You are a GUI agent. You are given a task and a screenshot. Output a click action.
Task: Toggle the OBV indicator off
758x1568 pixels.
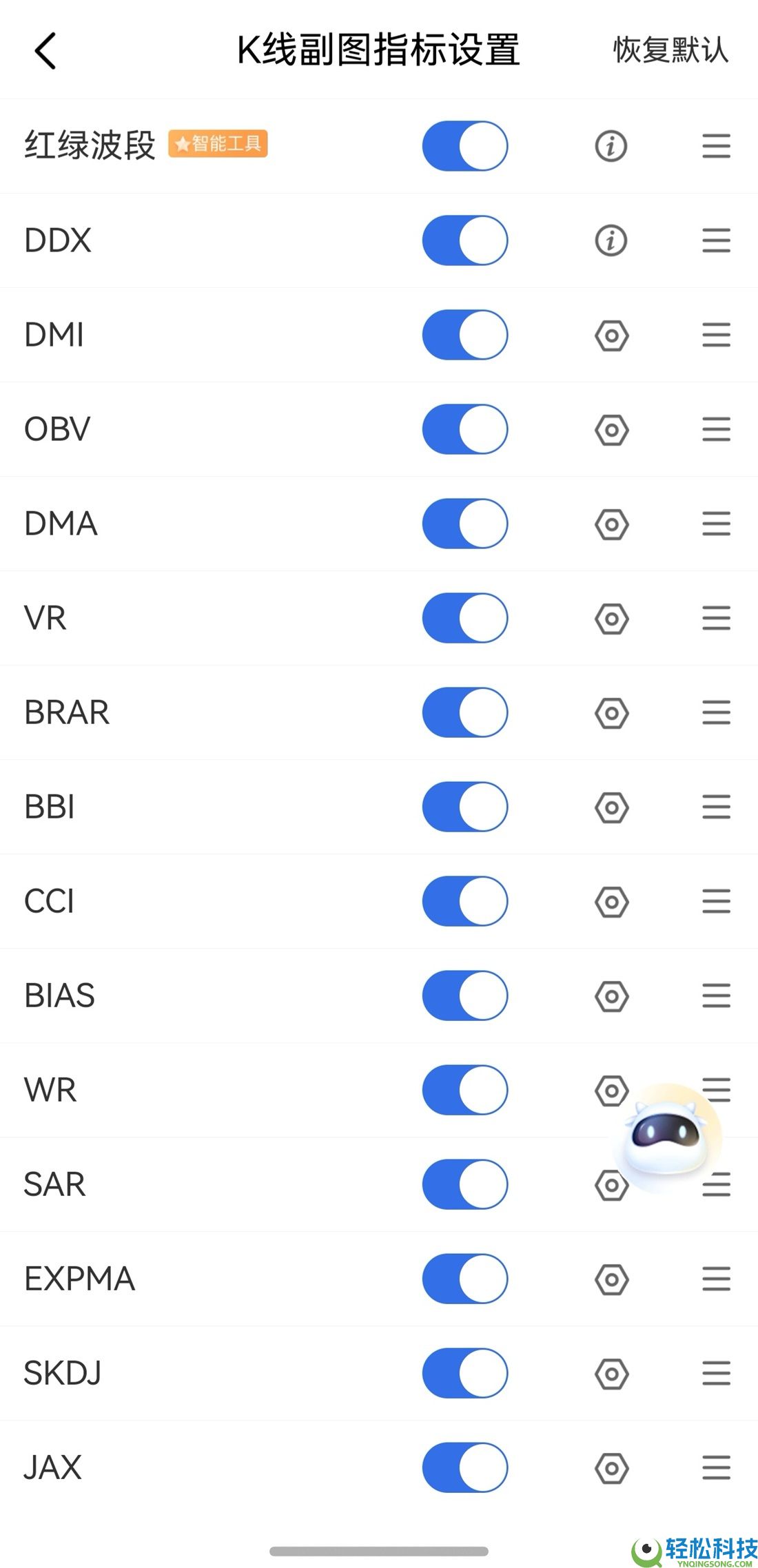tap(465, 429)
